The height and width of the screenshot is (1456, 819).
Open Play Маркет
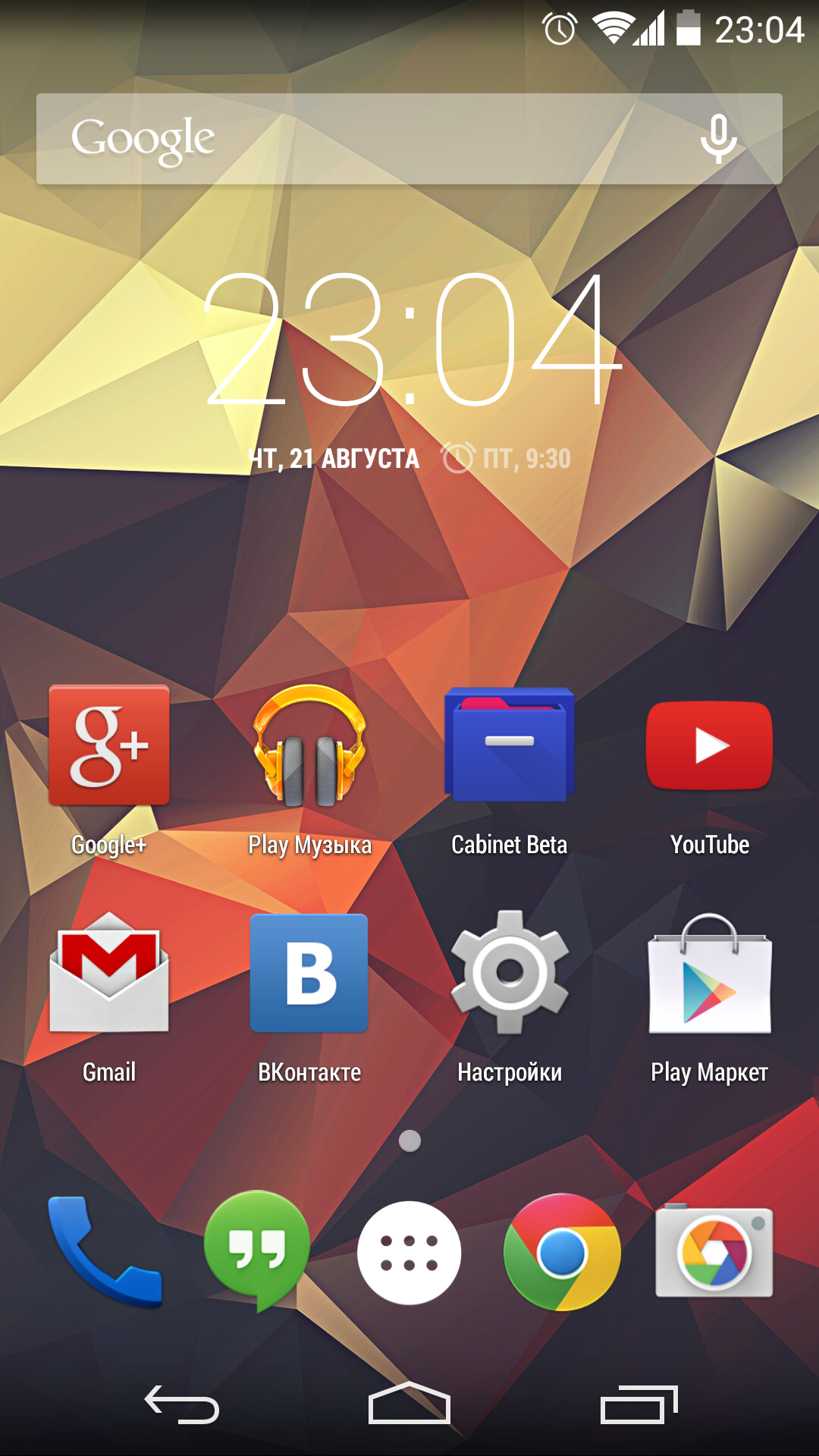tap(710, 974)
